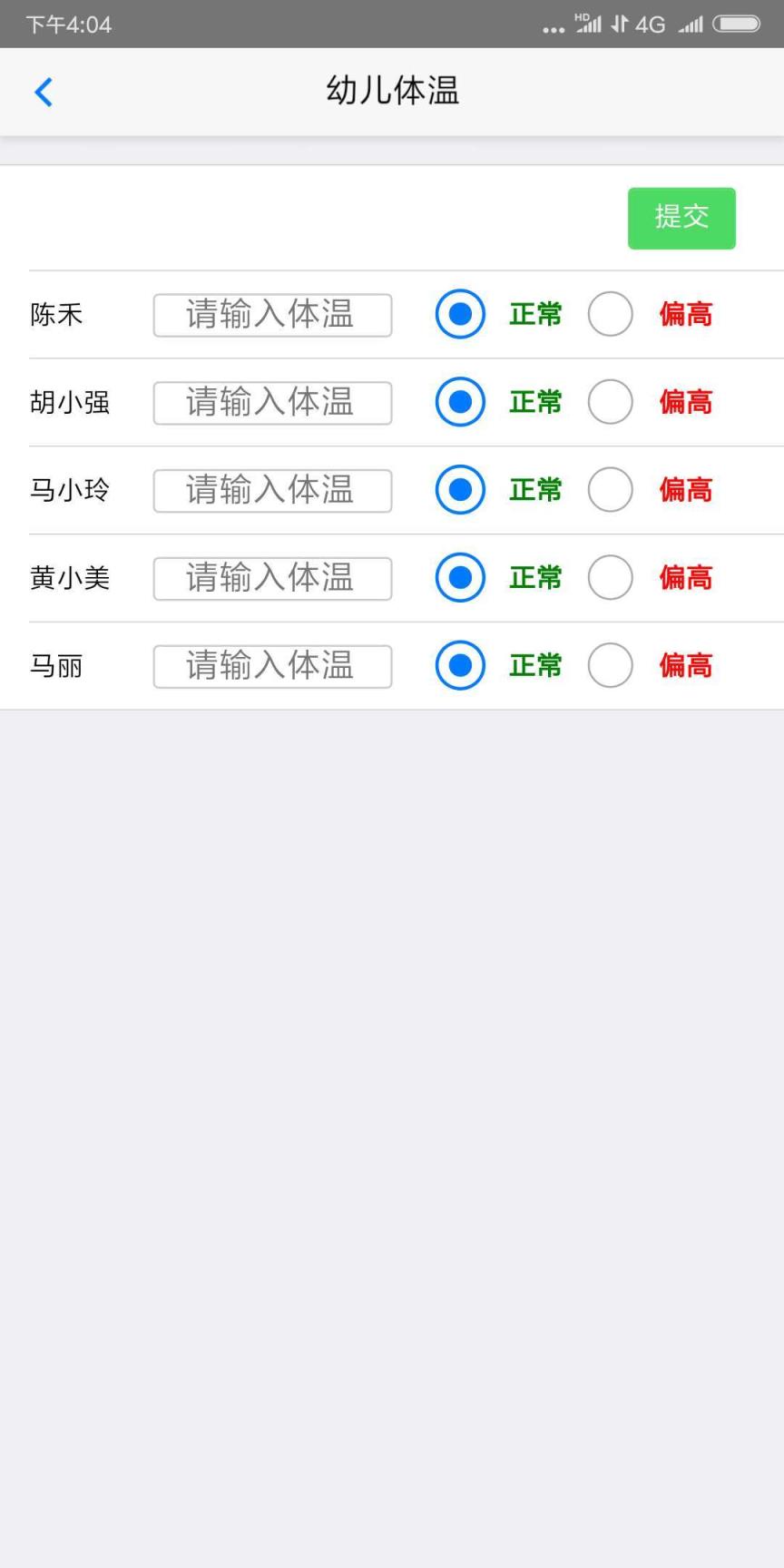The height and width of the screenshot is (1568, 784).
Task: Tap temperature input field for 黄小美
Action: pos(271,578)
